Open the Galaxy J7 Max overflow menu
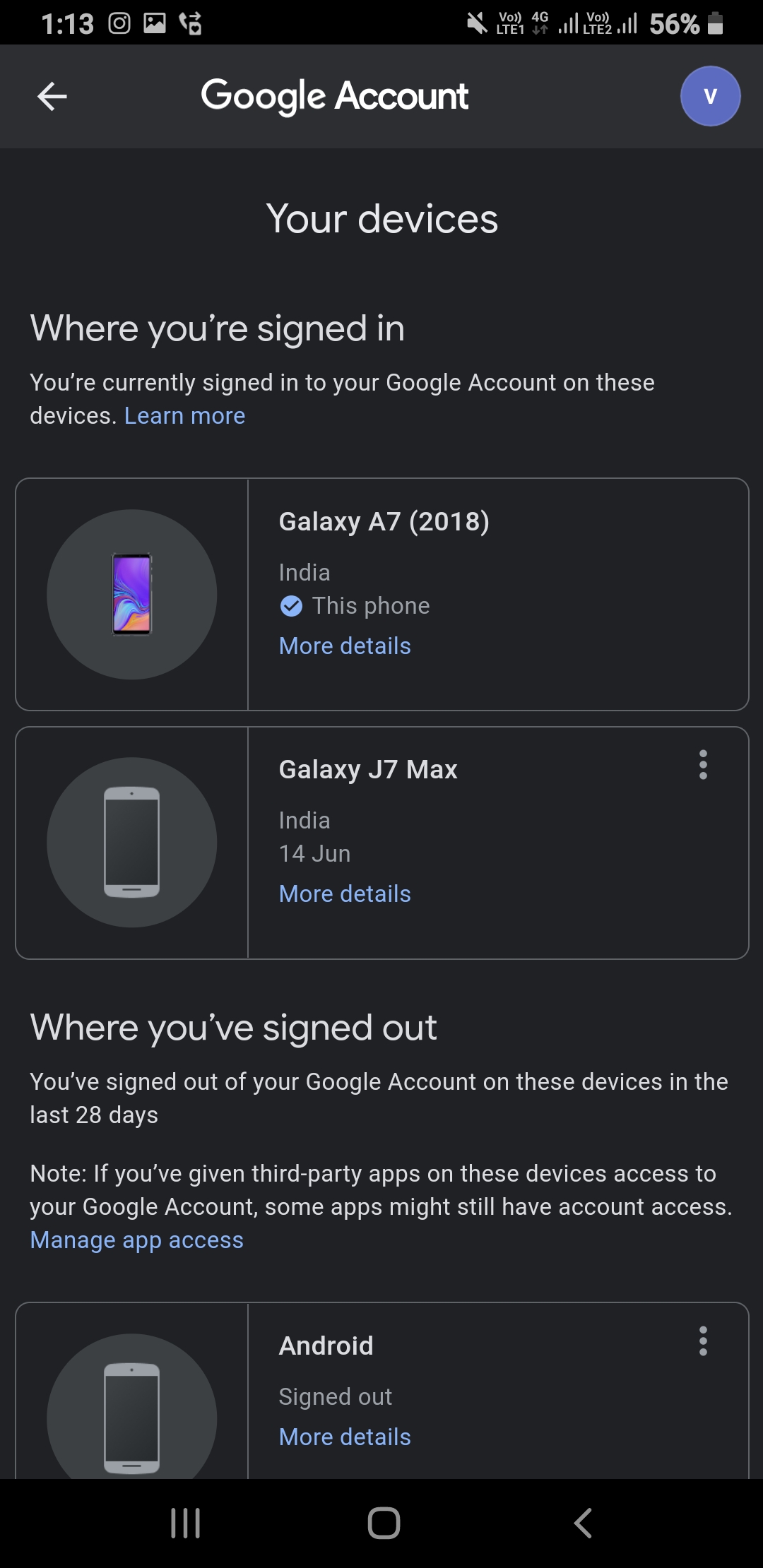This screenshot has height=1568, width=763. click(x=702, y=765)
